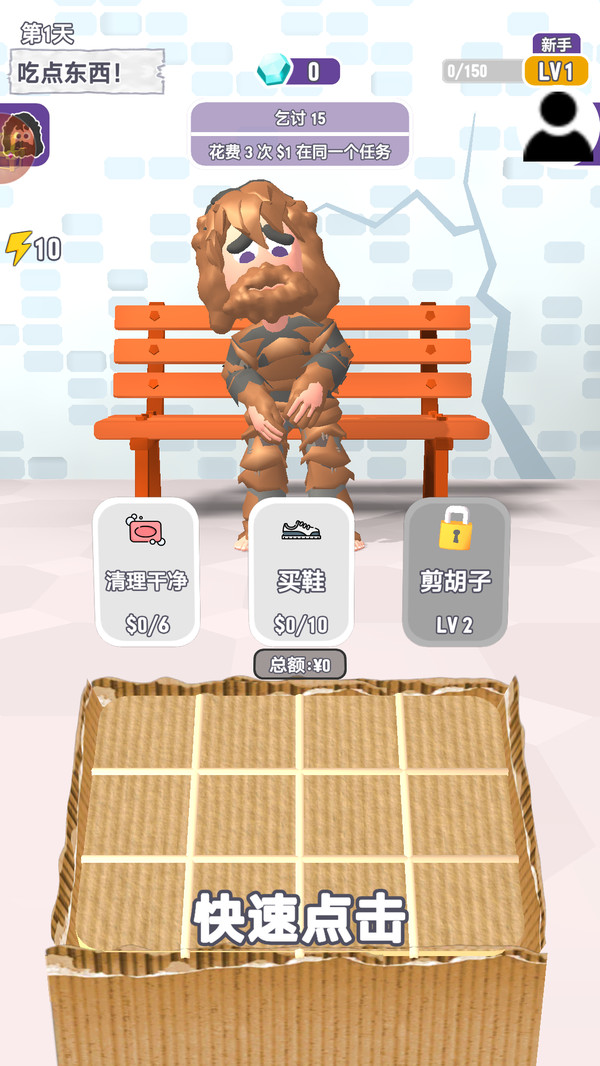This screenshot has height=1066, width=600.
Task: Choose the 买鞋 task card
Action: 300,573
